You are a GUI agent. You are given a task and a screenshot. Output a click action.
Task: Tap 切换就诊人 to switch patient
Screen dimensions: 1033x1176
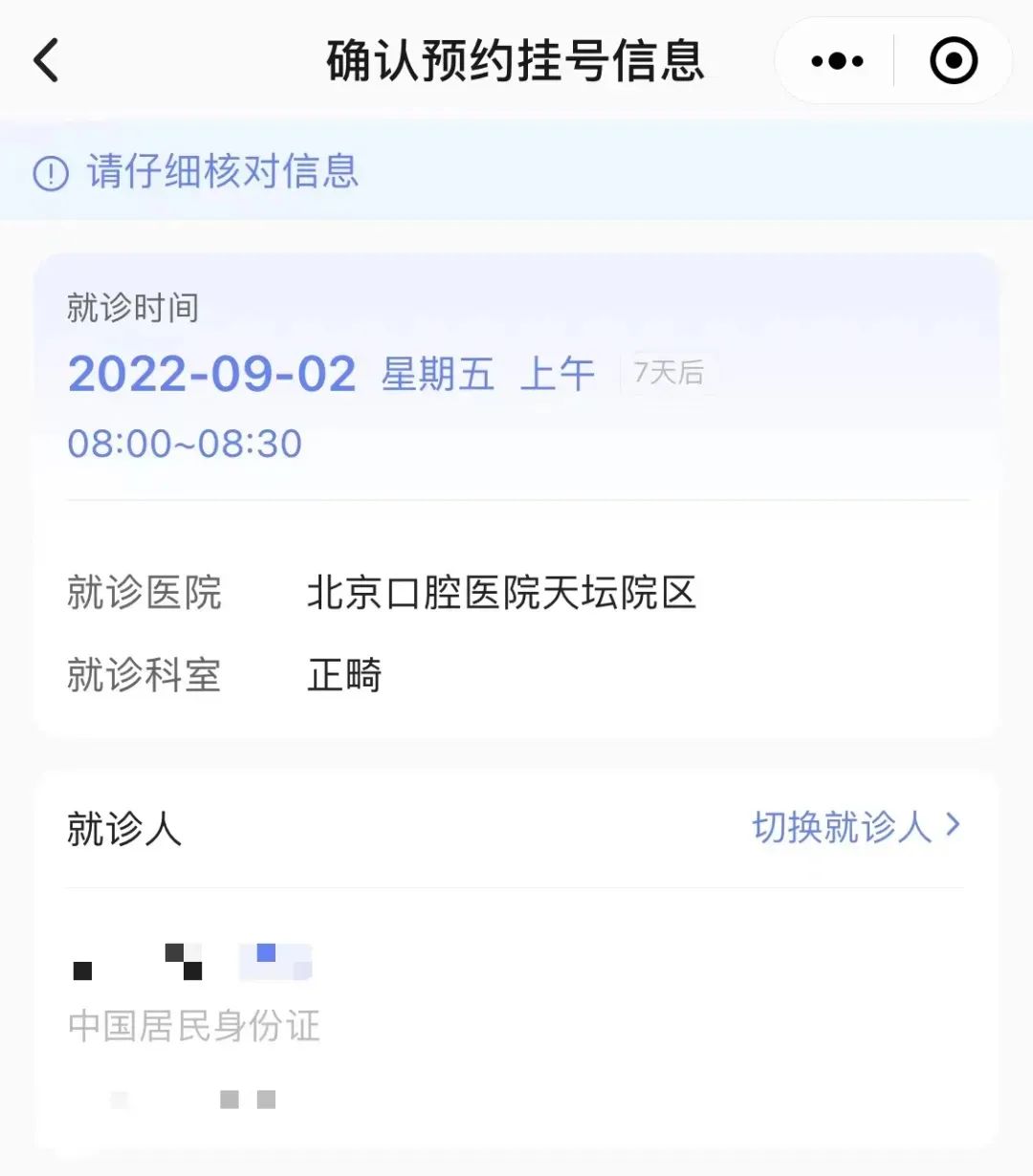pos(855,827)
